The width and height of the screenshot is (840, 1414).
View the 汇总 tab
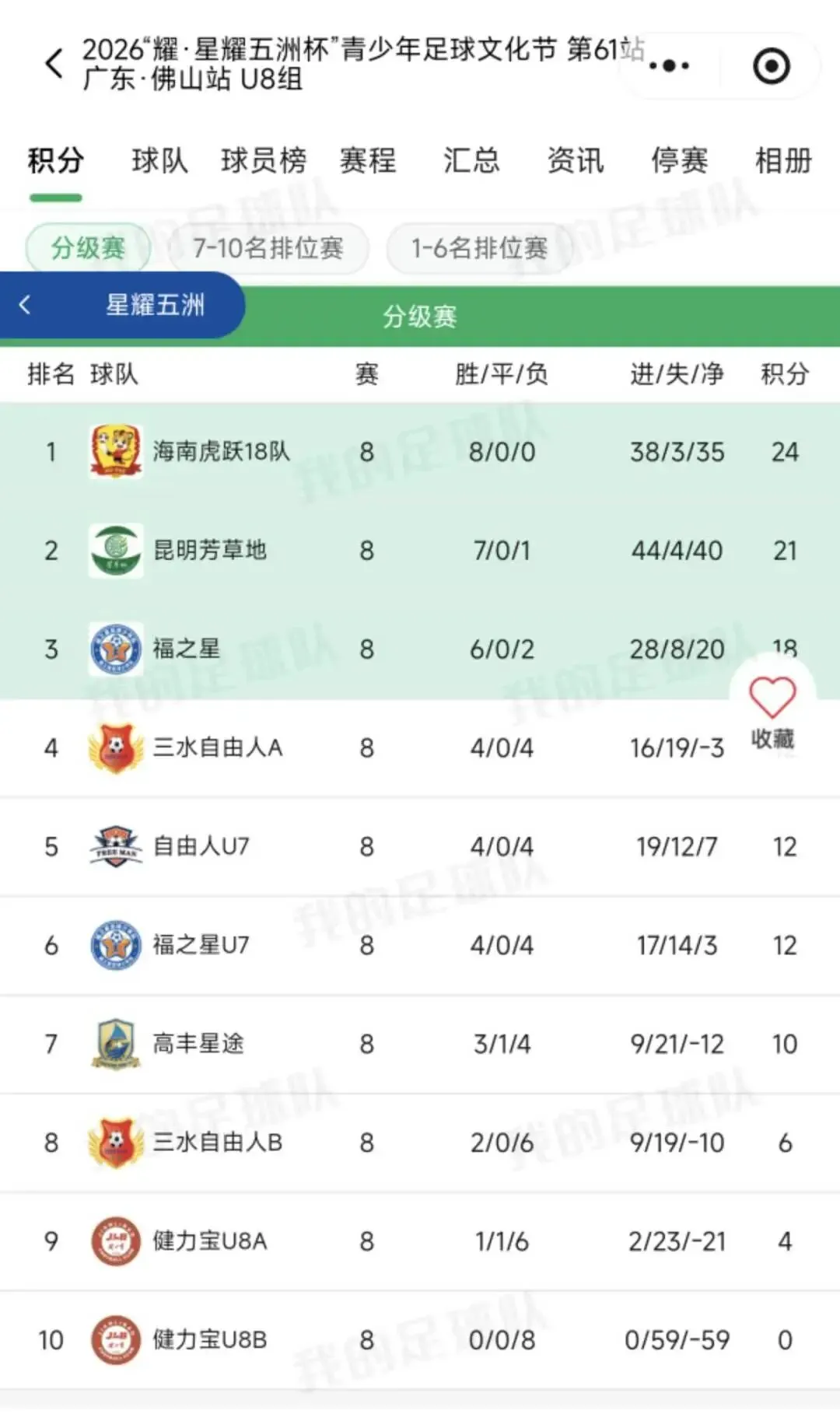(x=471, y=161)
